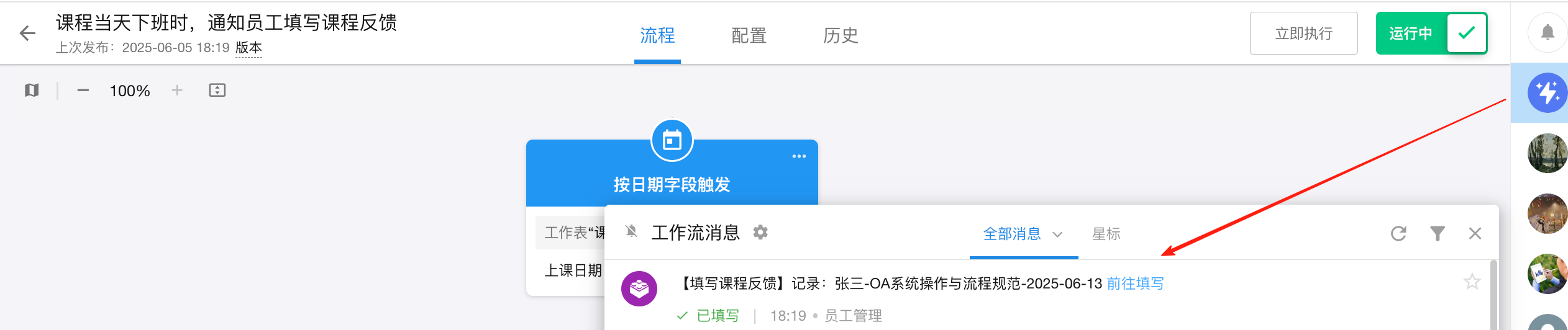The height and width of the screenshot is (330, 1568).
Task: Fit the flow canvas to screen
Action: click(x=217, y=91)
